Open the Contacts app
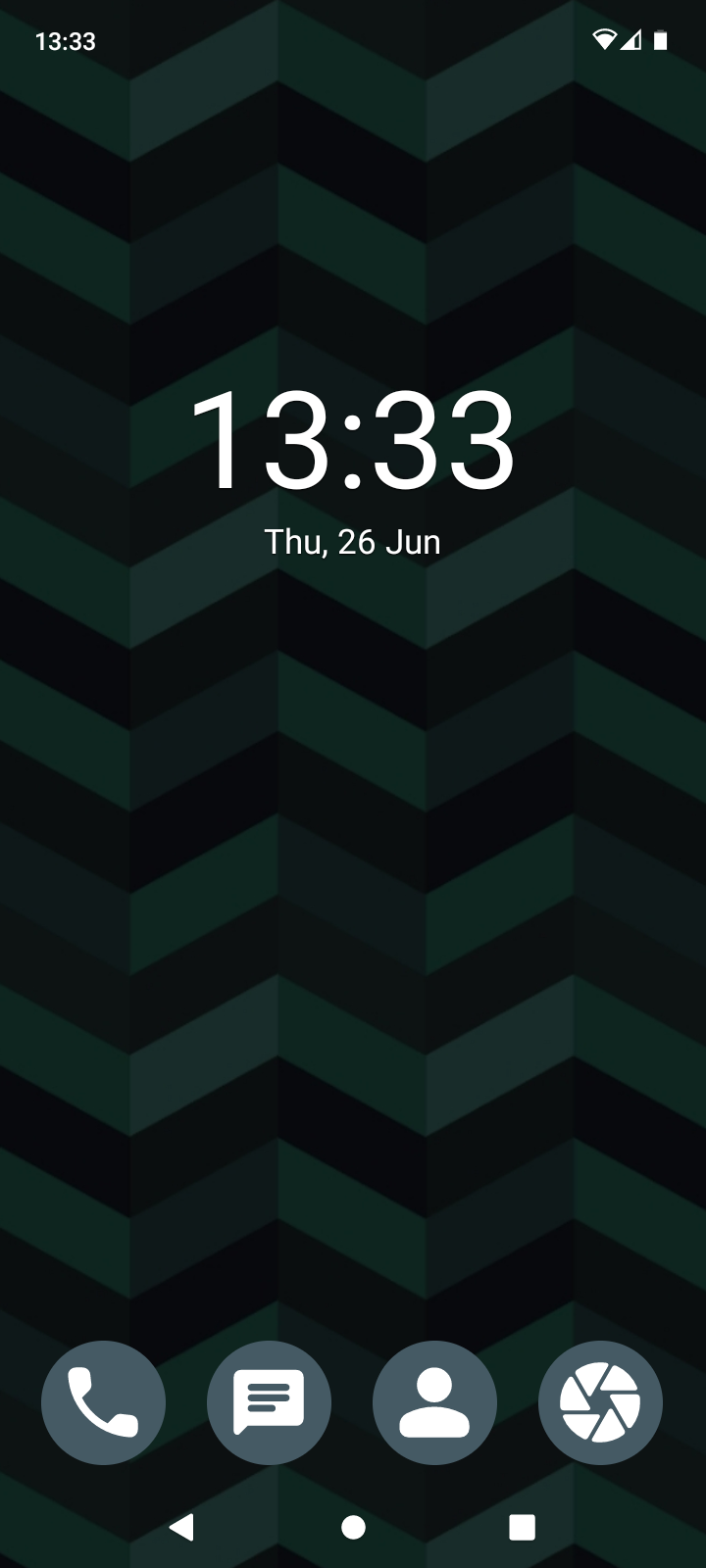 point(434,1402)
